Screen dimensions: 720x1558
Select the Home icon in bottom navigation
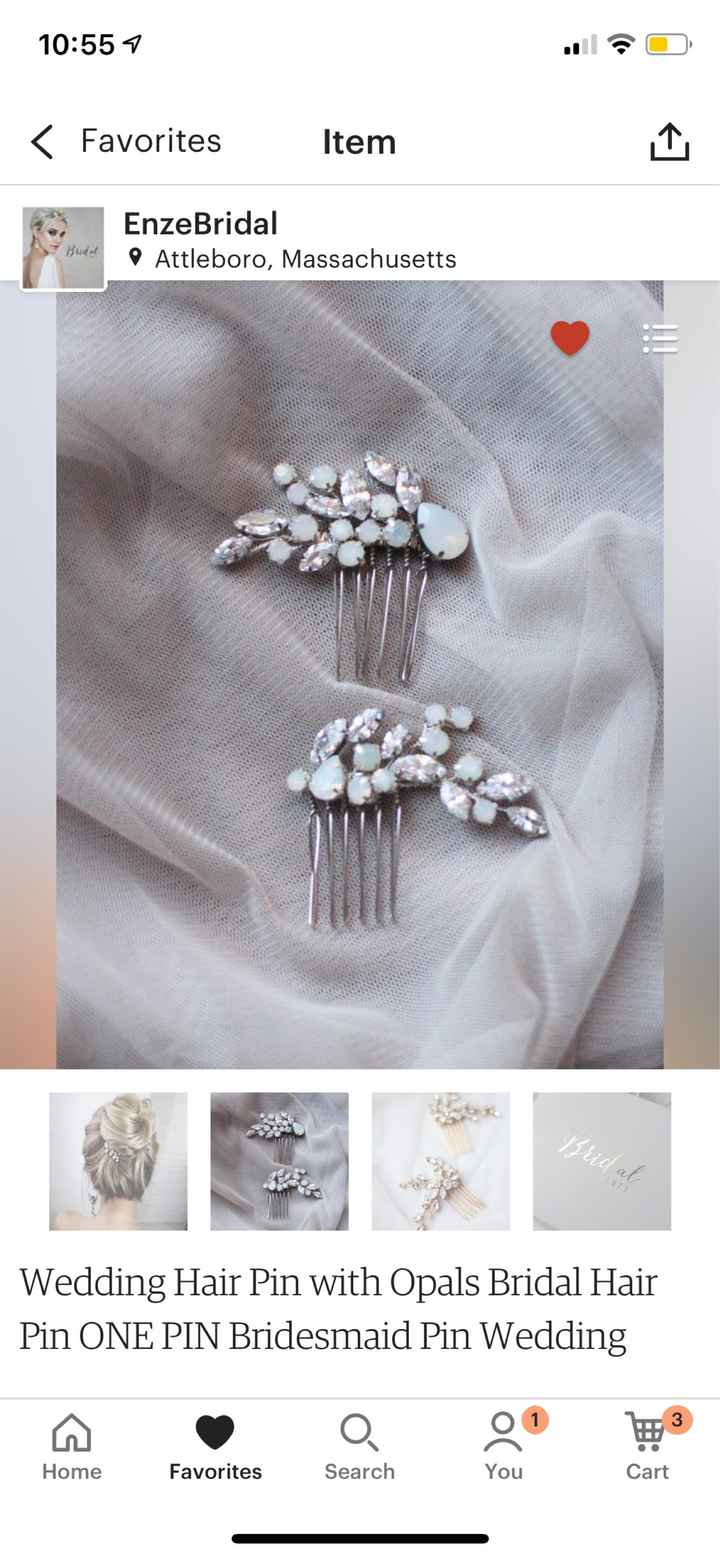[71, 1432]
